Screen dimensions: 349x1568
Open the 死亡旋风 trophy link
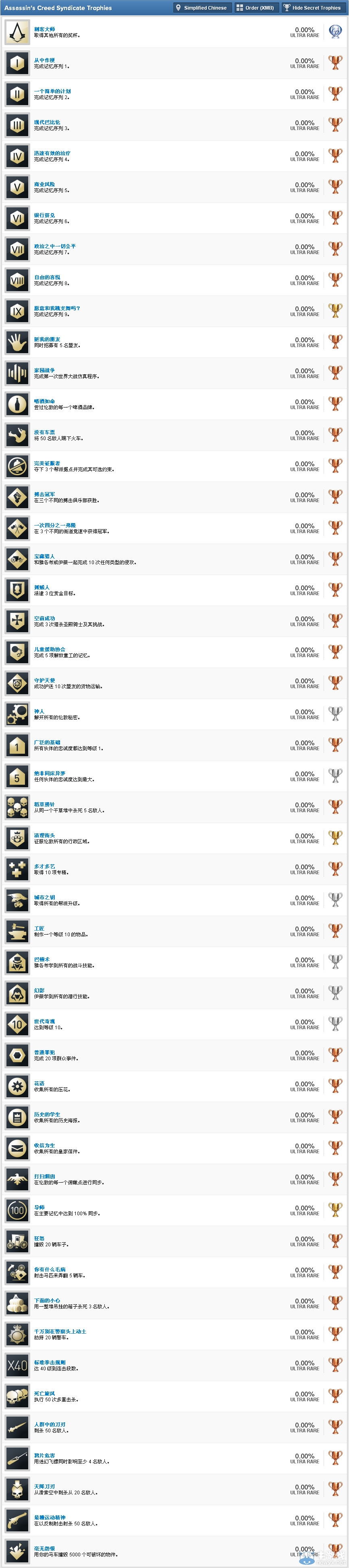[x=44, y=1394]
